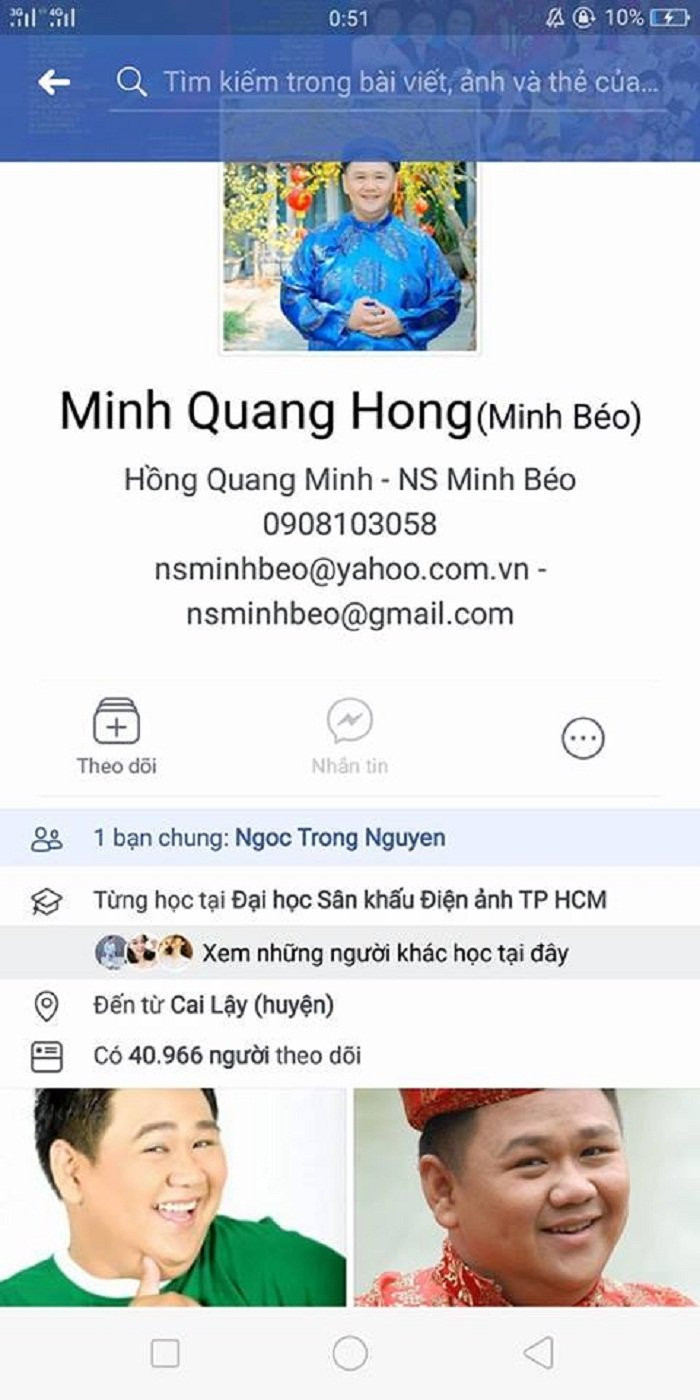Open Đại học Sân khấu Điện ảnh TP HCM
This screenshot has width=700, height=1400.
click(418, 899)
